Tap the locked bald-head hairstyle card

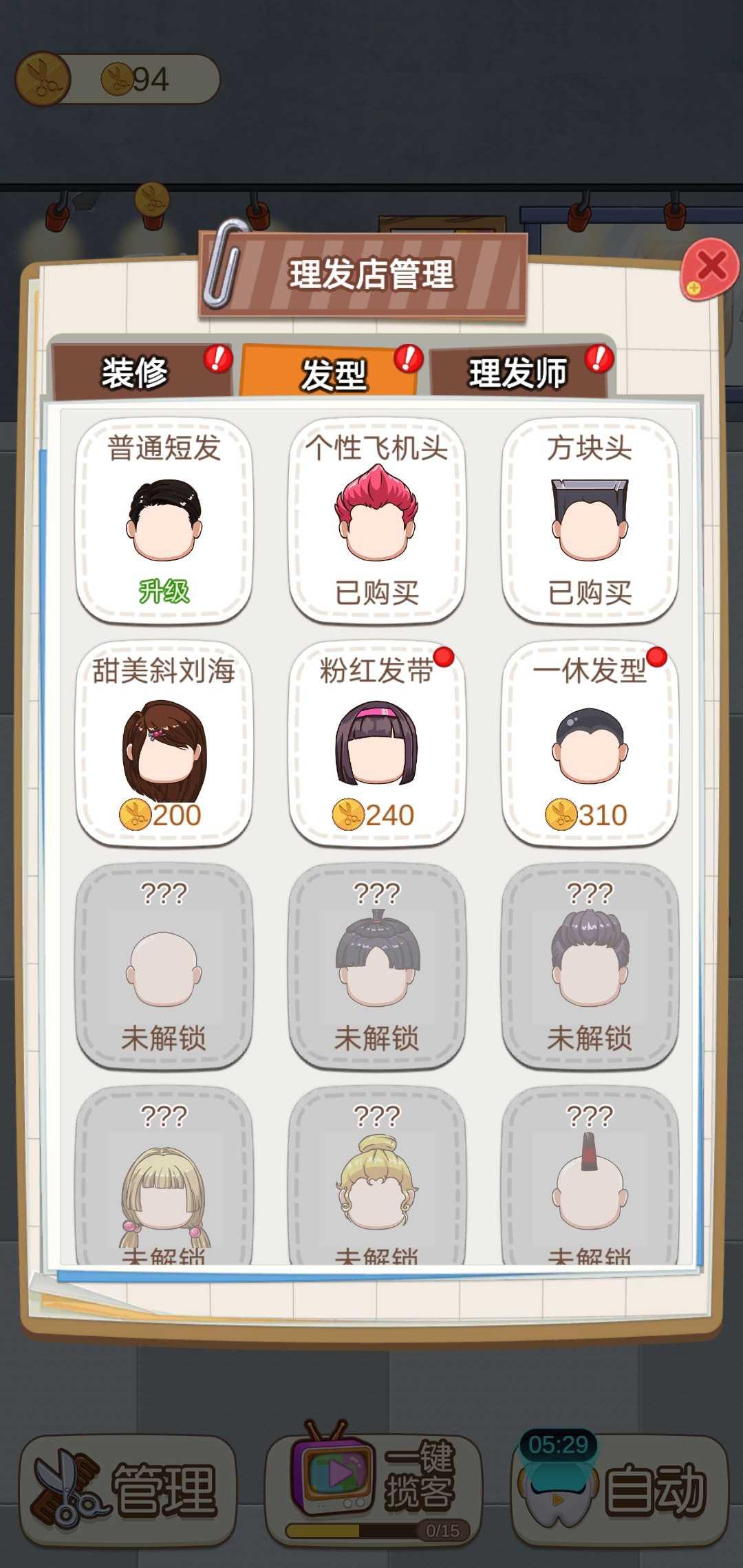pyautogui.click(x=164, y=966)
